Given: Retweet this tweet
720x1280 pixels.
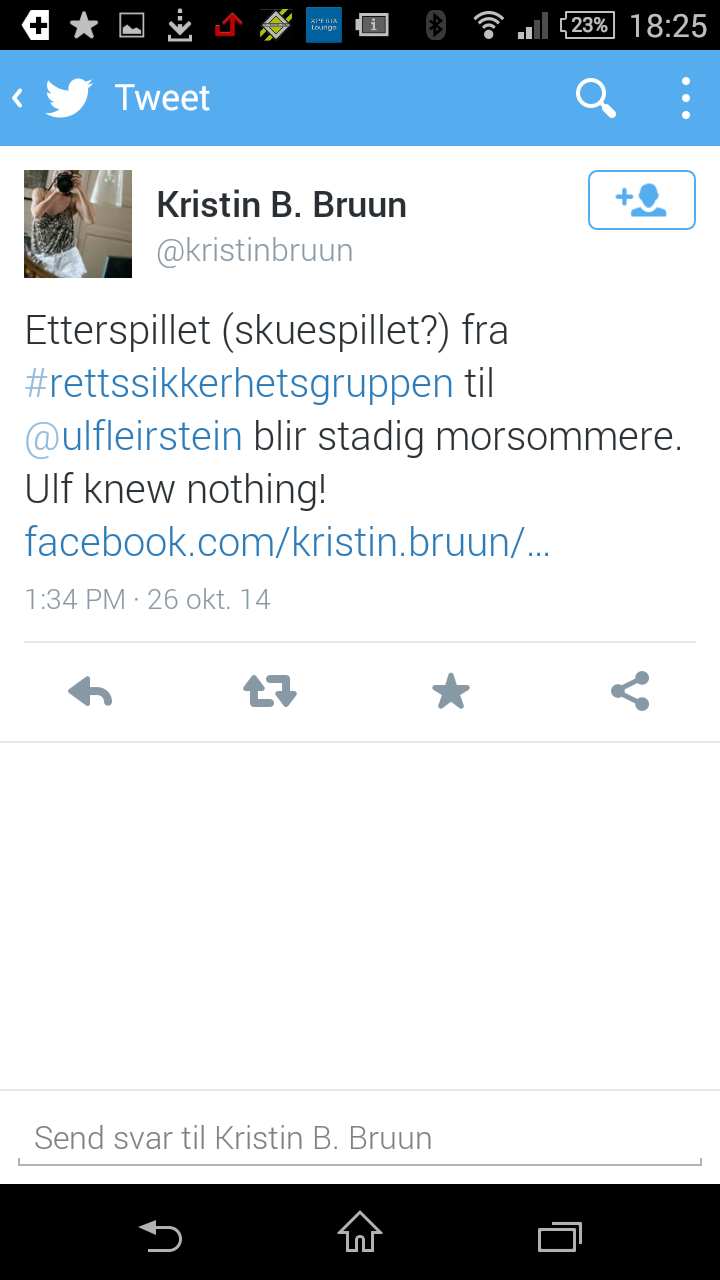Looking at the screenshot, I should coord(270,691).
